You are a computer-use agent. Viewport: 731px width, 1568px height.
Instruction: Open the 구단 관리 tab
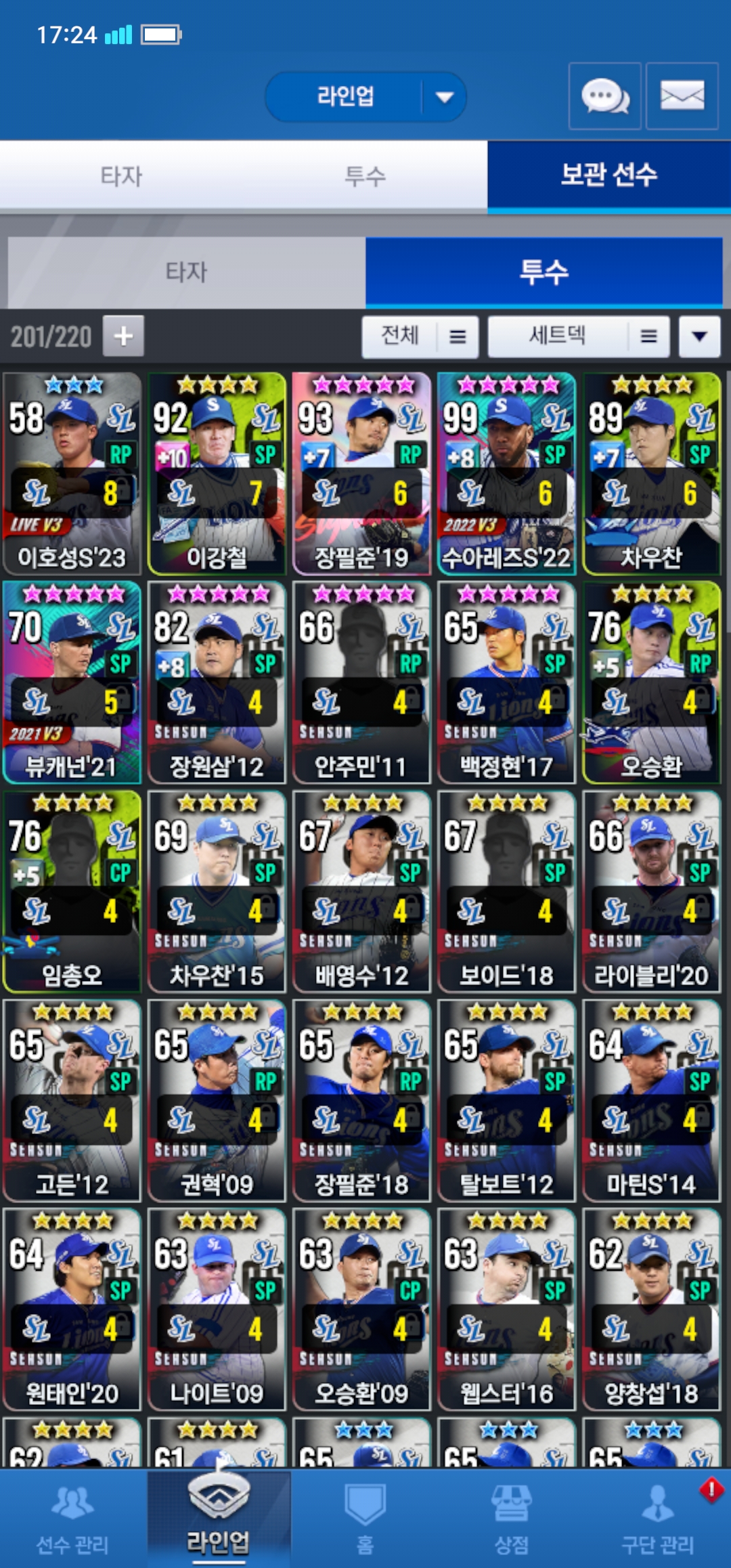(657, 1518)
